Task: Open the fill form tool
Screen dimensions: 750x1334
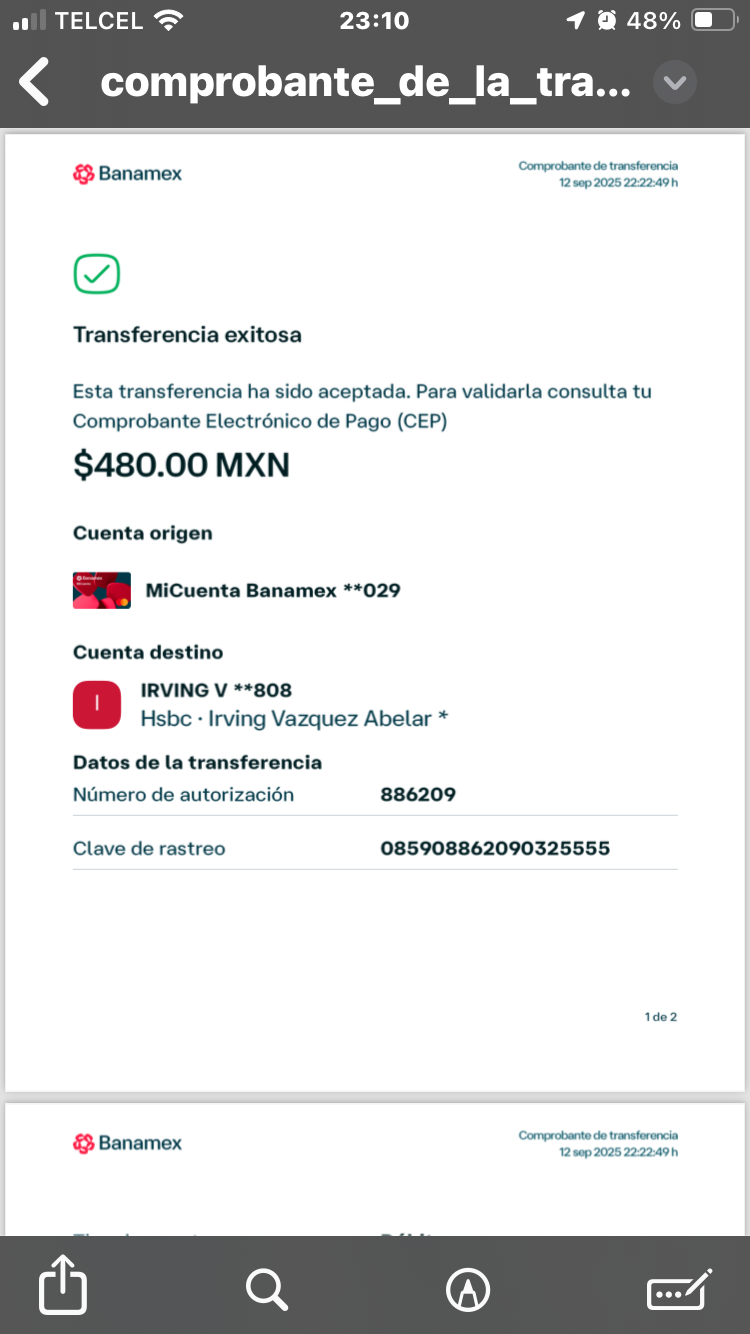Action: [x=680, y=1289]
